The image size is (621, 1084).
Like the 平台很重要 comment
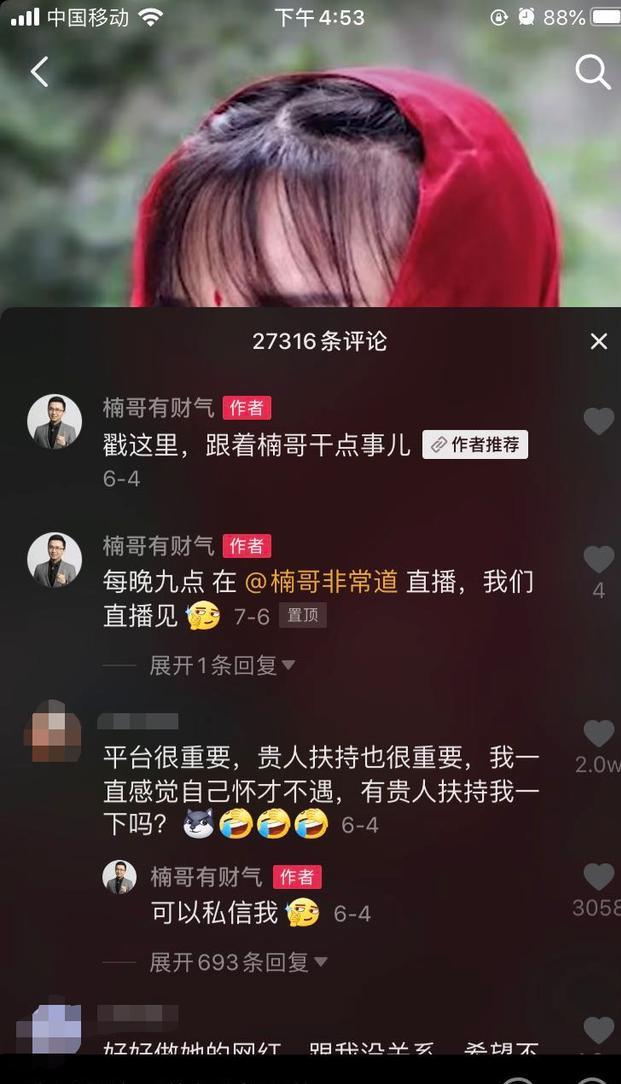(598, 734)
